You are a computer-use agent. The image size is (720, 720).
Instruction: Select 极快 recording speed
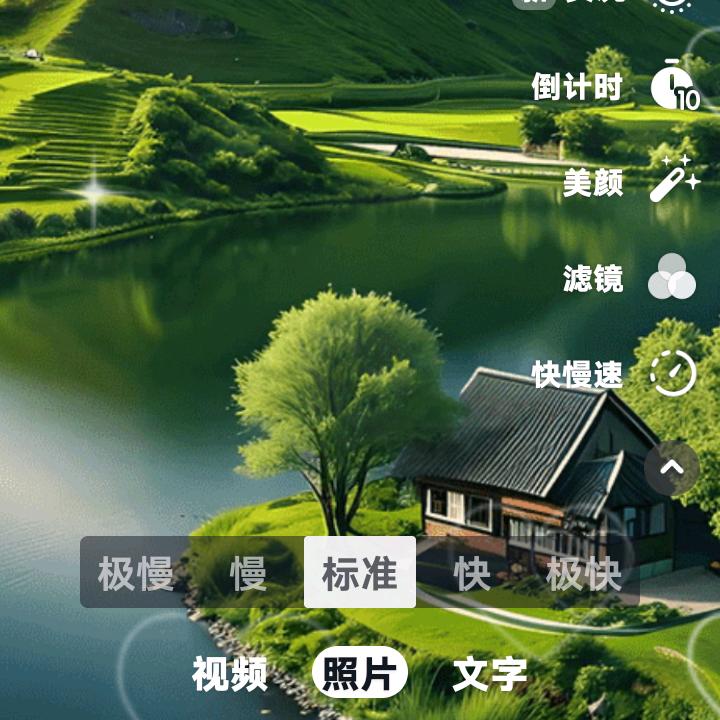pos(583,574)
